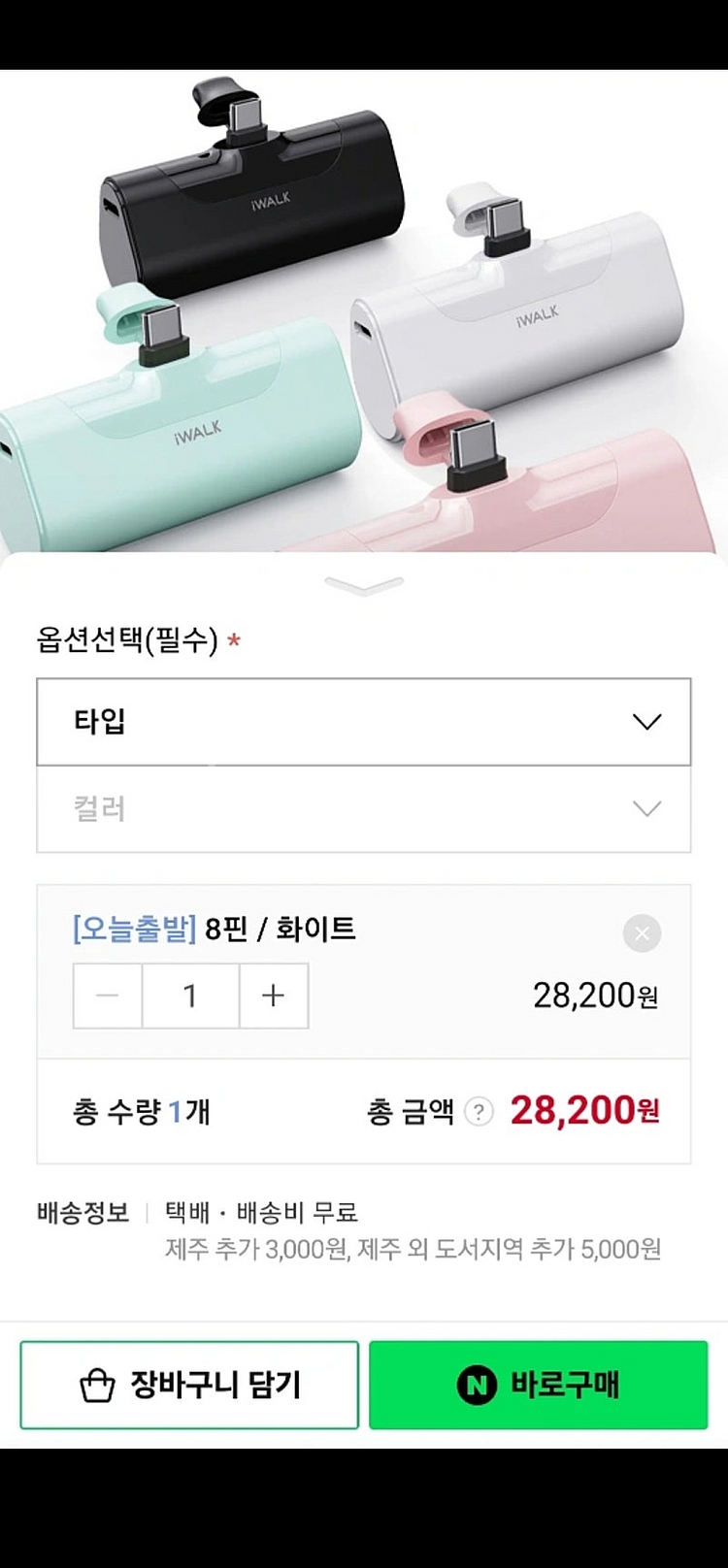Screen dimensions: 728x1568
Task: Open the 타입 dropdown
Action: pyautogui.click(x=364, y=722)
